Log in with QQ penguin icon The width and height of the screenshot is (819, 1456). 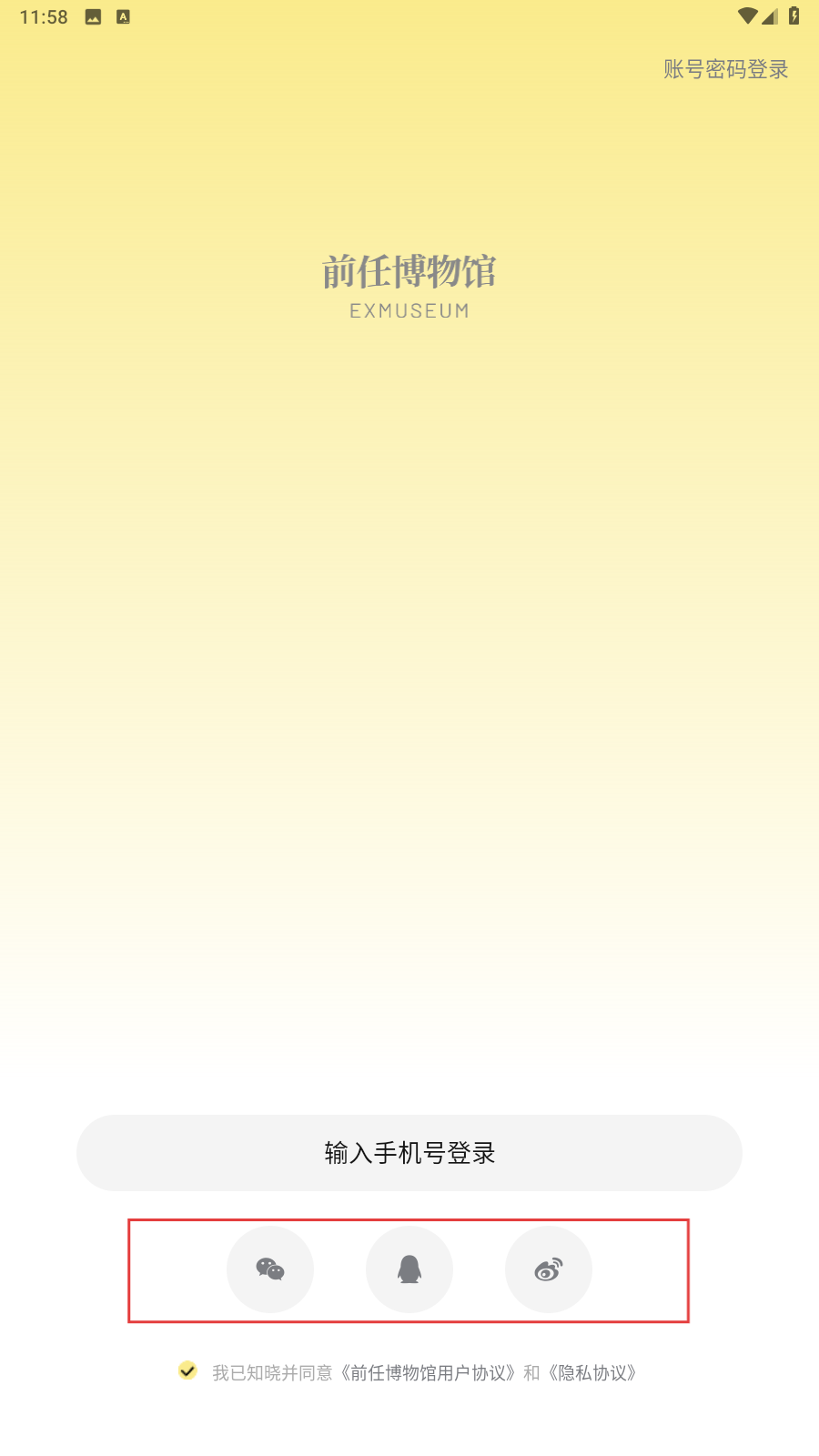(409, 1269)
